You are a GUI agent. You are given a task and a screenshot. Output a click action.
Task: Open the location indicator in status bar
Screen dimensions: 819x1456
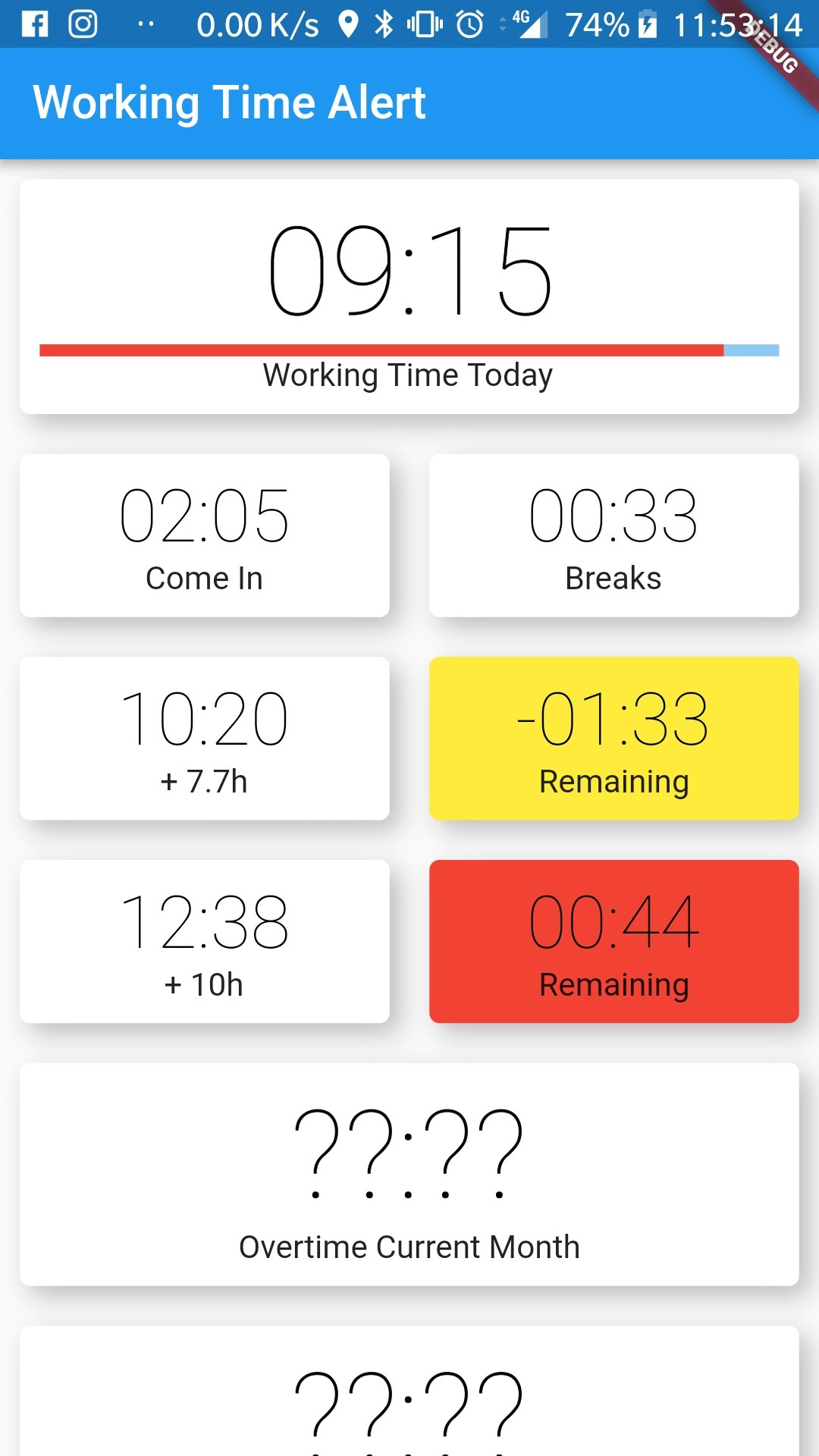tap(349, 25)
